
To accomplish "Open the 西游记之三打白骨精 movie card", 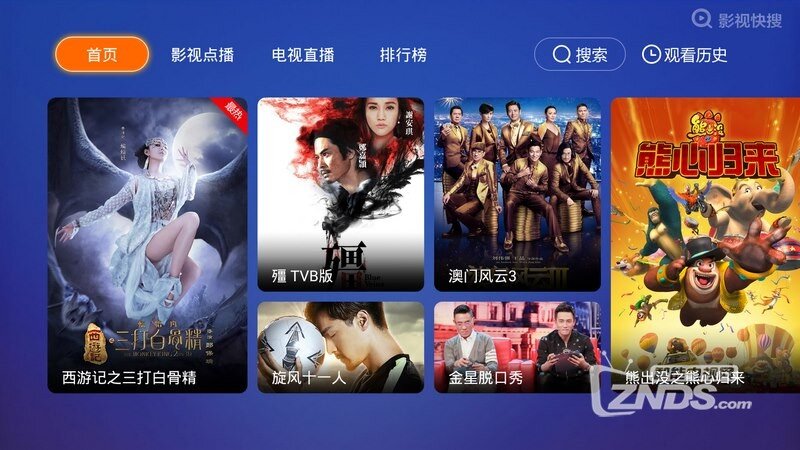I will click(147, 245).
